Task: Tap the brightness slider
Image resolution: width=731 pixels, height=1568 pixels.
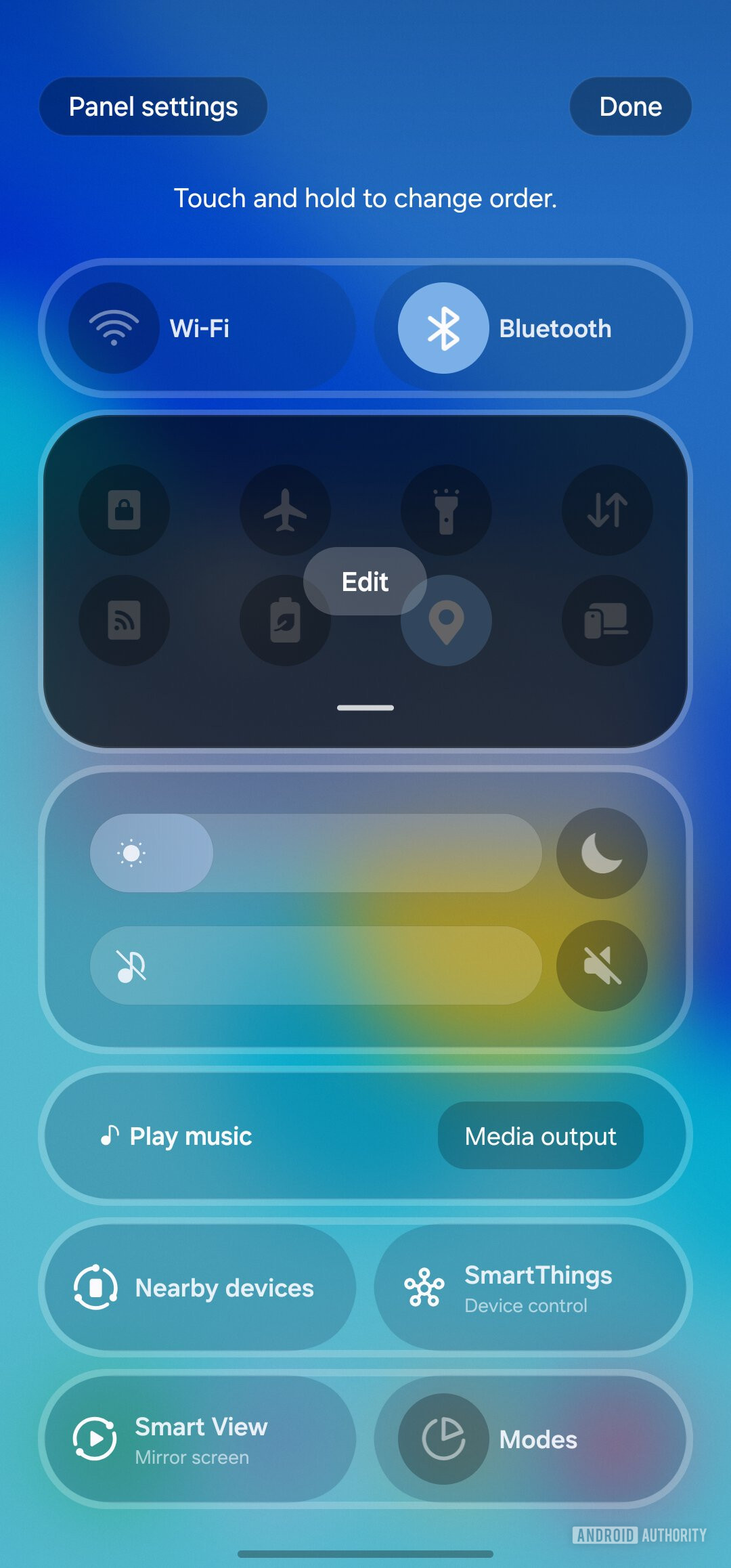Action: 315,853
